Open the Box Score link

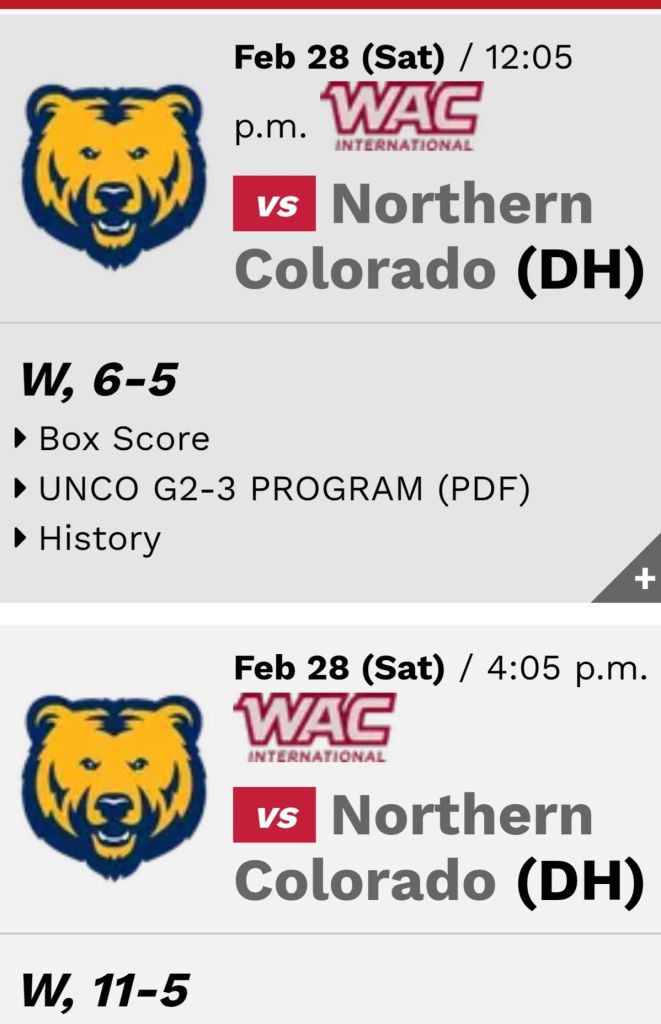[x=124, y=439]
